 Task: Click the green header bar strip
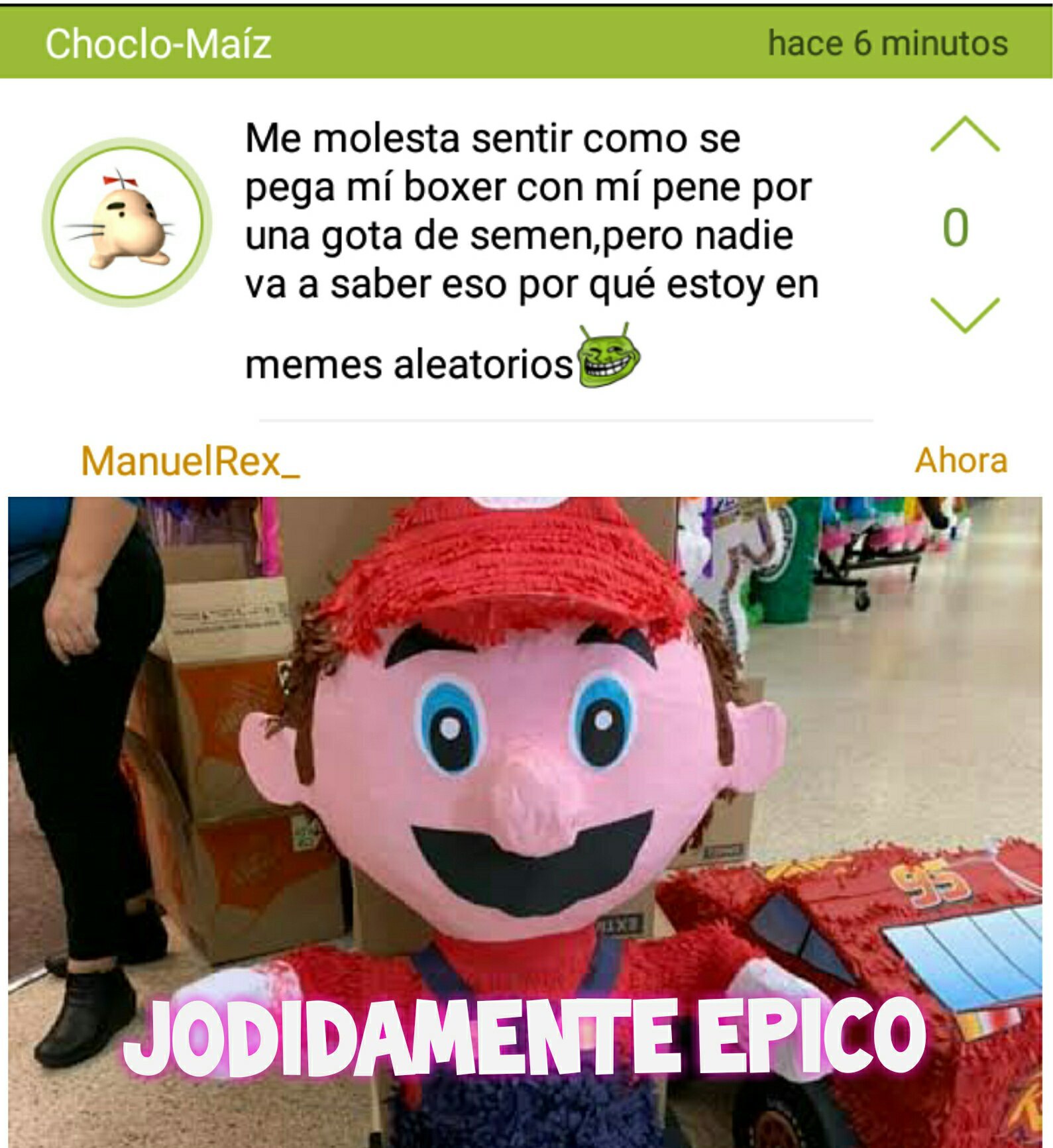point(524,41)
